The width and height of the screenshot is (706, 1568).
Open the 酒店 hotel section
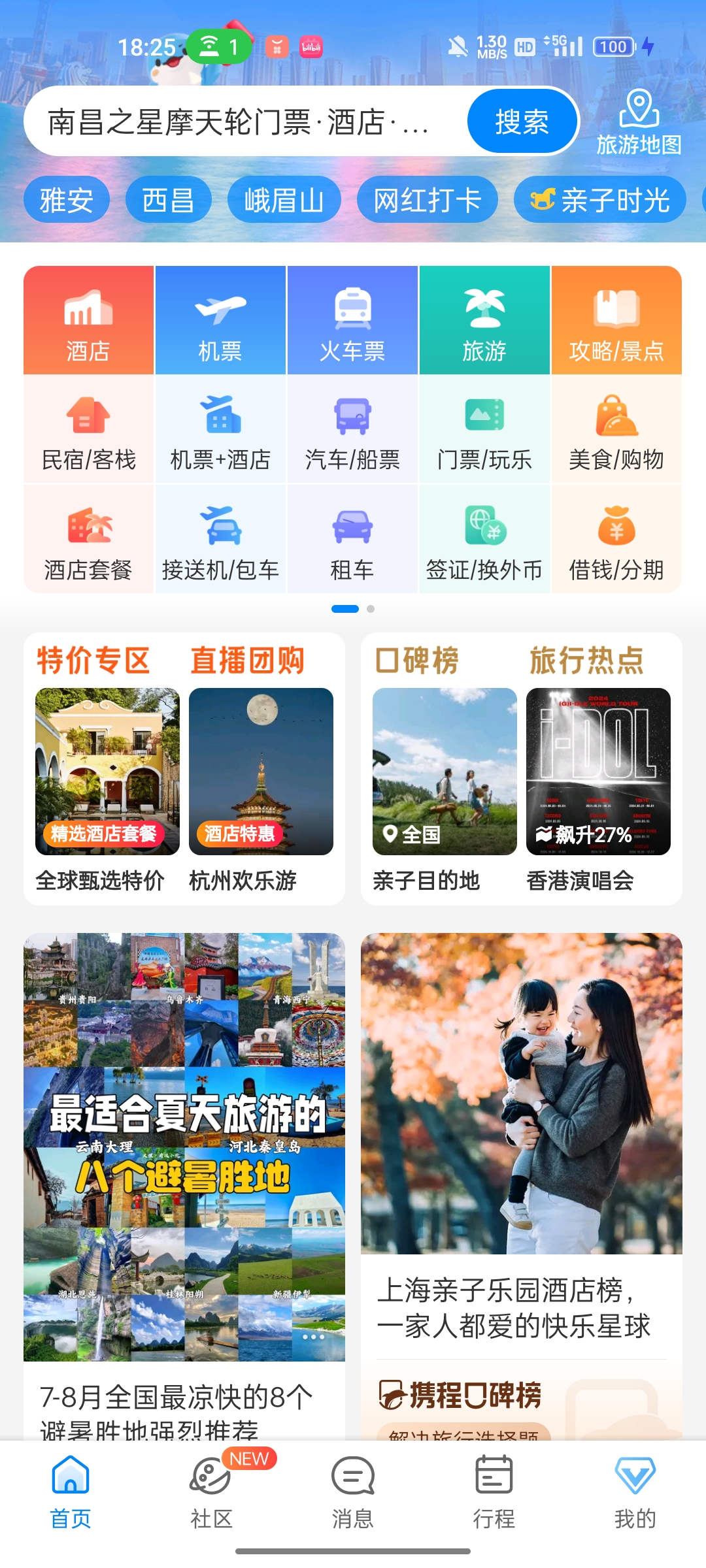coord(89,321)
